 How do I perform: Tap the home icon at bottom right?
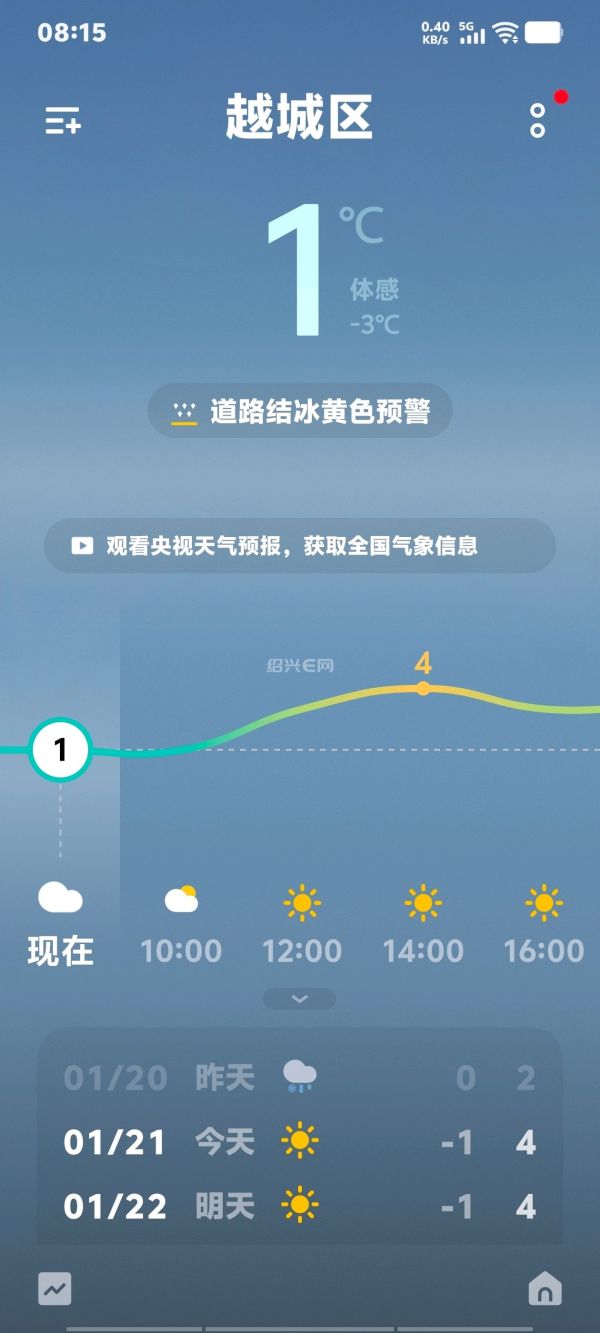click(x=544, y=1289)
